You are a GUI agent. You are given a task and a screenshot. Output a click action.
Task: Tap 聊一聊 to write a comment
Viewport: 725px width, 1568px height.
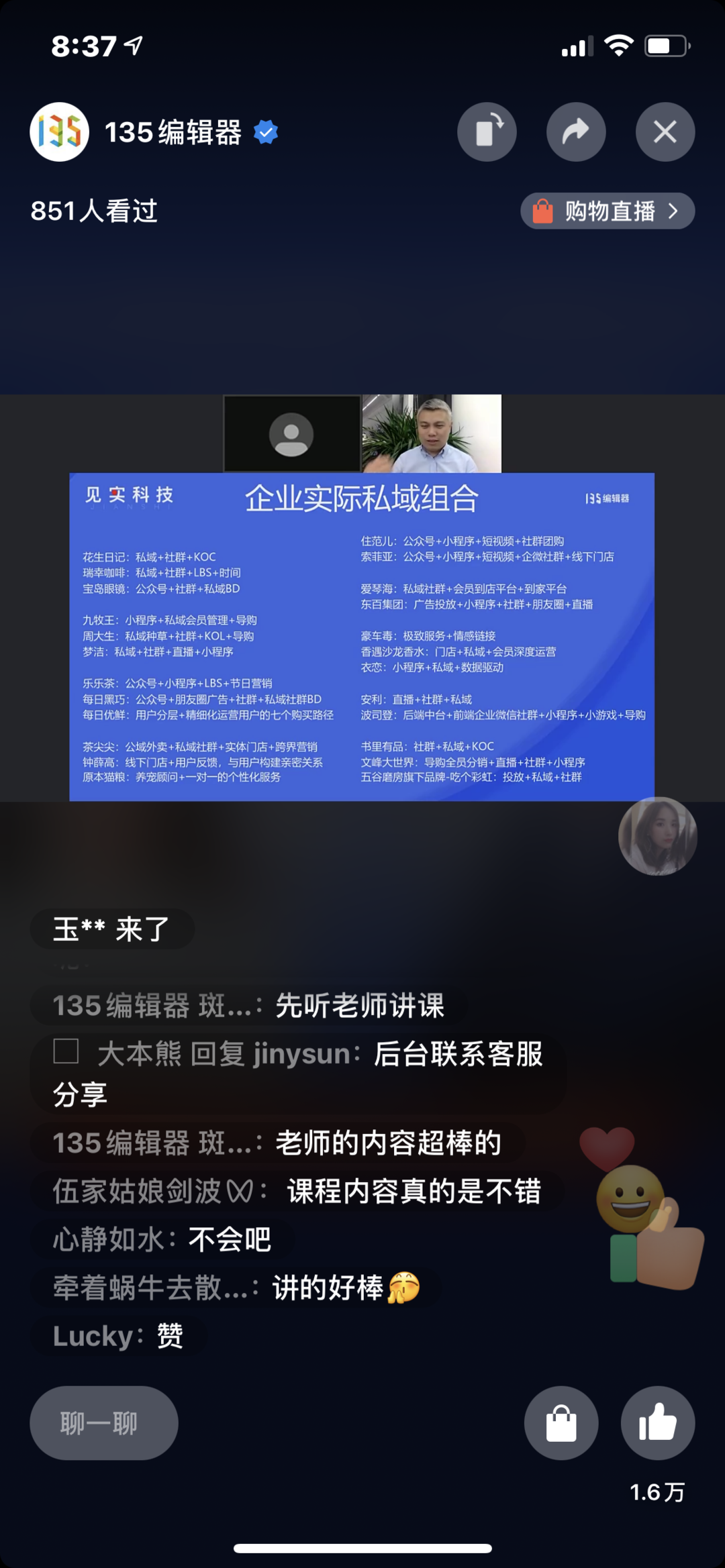103,1422
